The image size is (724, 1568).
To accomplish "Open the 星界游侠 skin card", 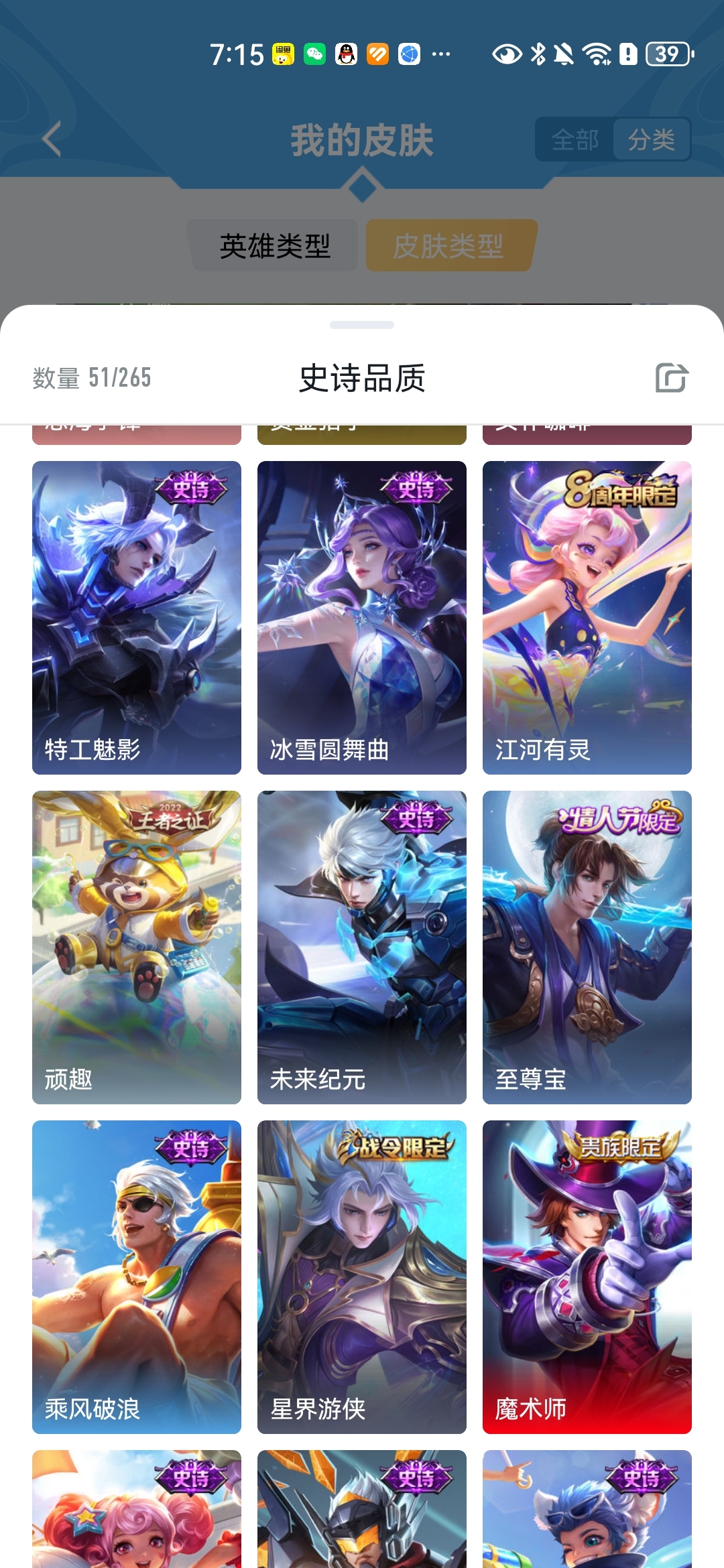I will coord(362,1277).
